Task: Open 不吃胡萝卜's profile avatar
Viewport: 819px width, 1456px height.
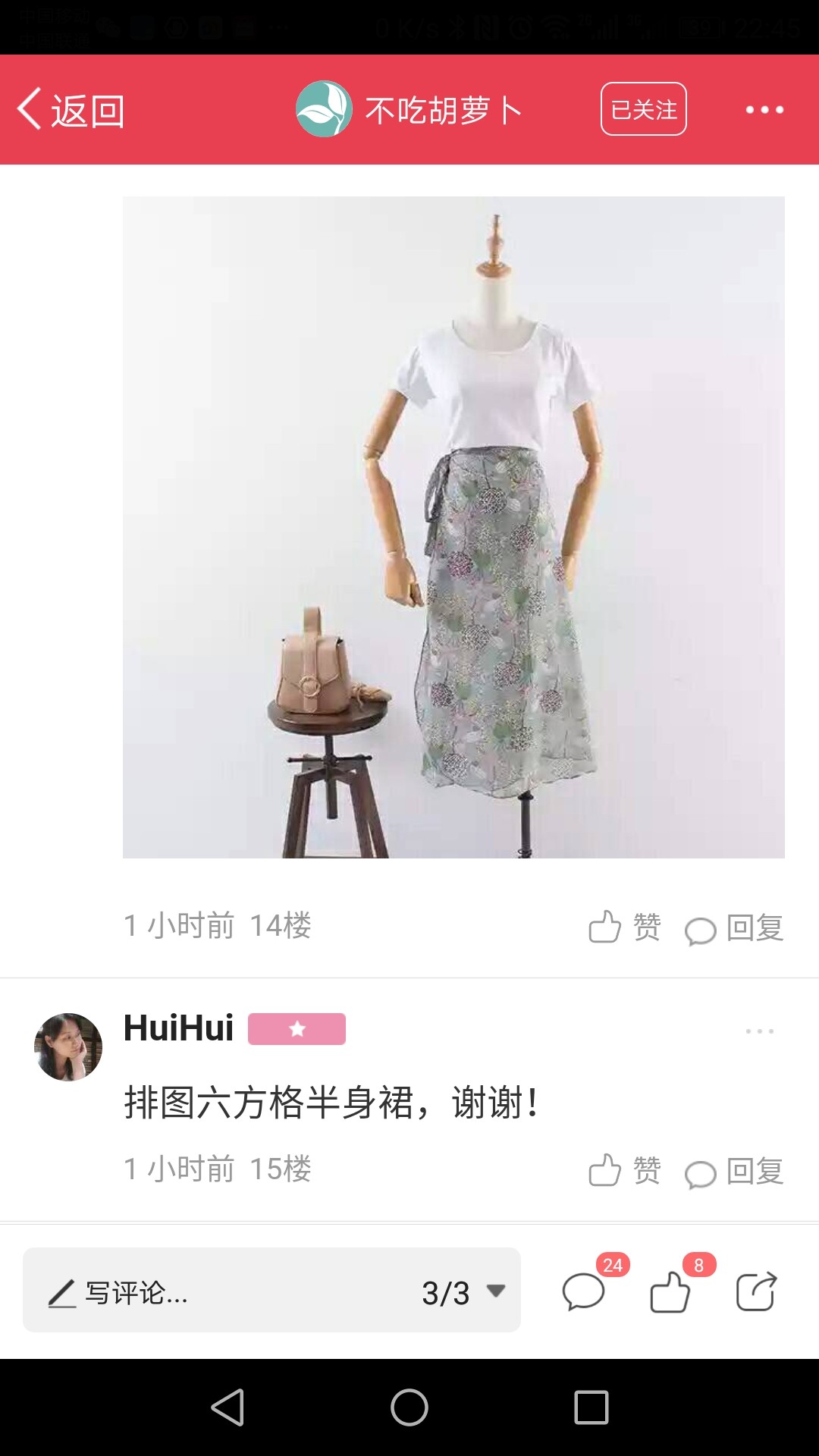Action: 324,109
